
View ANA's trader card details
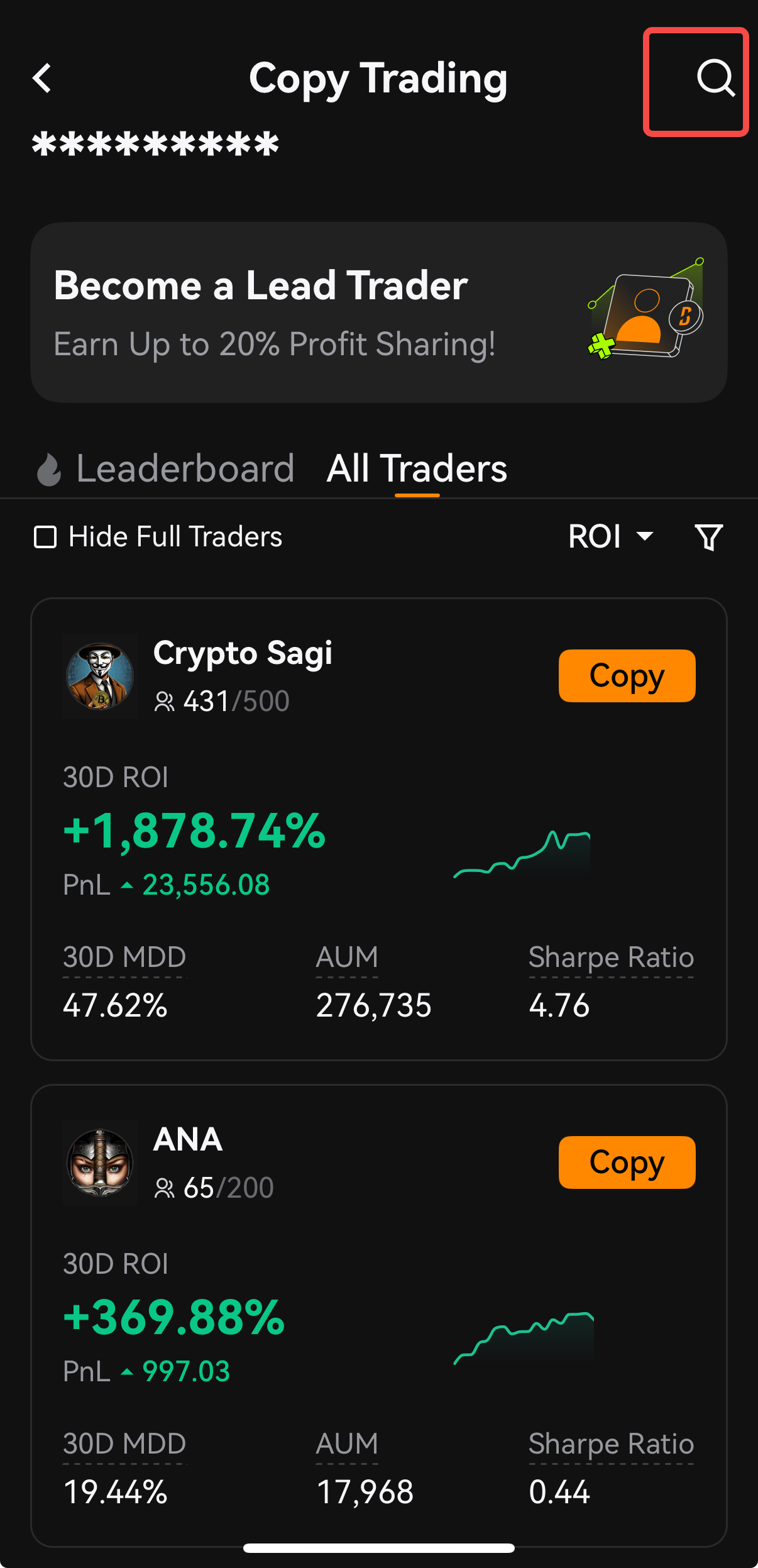coord(379,1316)
